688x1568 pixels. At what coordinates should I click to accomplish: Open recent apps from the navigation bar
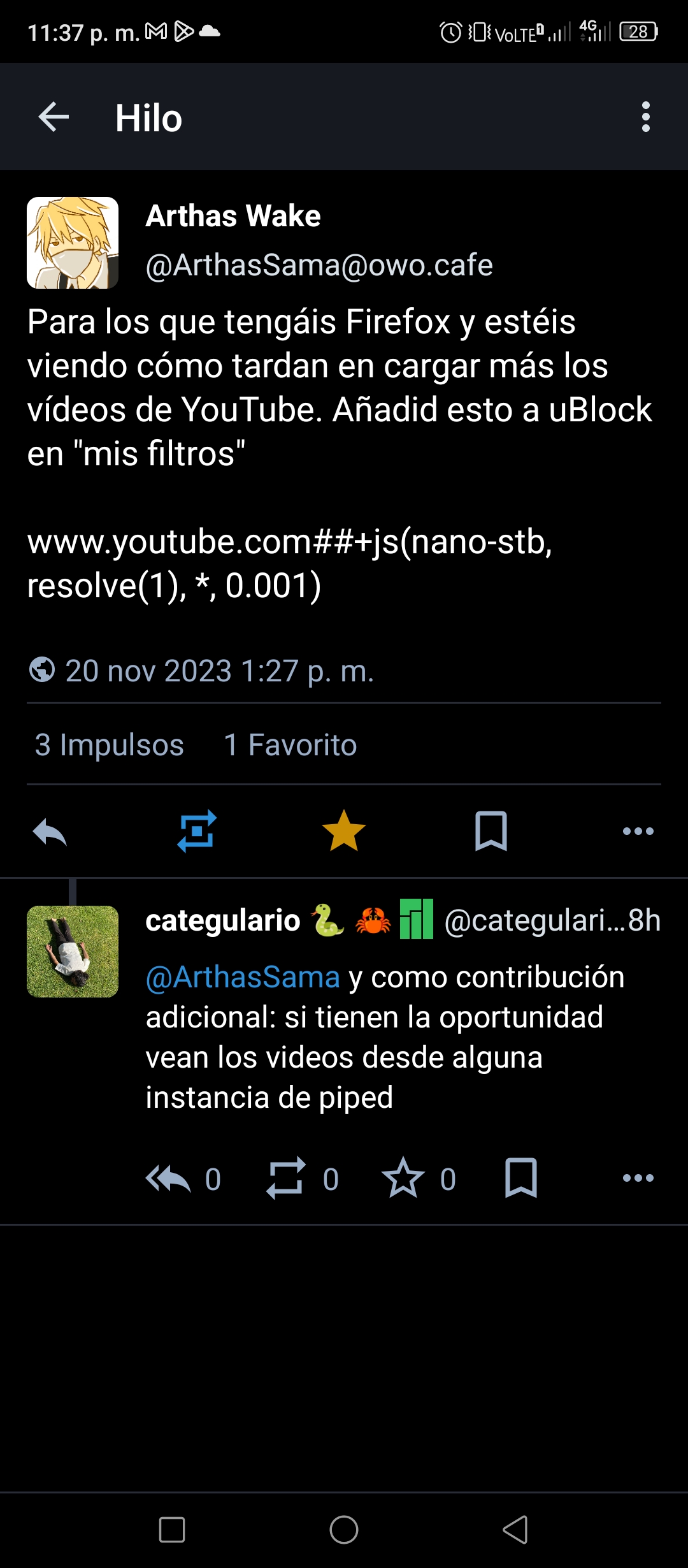pyautogui.click(x=172, y=1530)
